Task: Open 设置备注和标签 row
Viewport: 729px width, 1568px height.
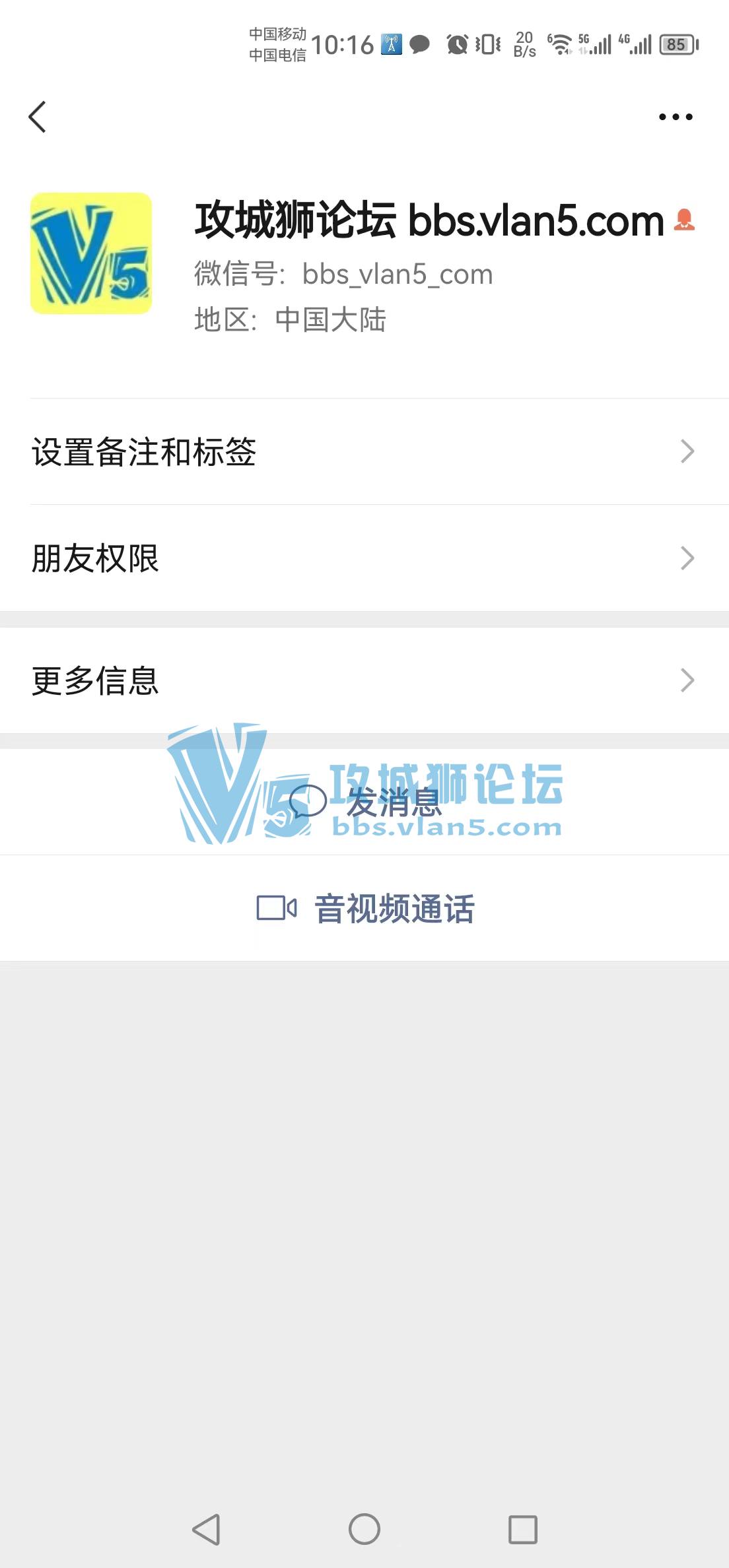Action: 364,452
